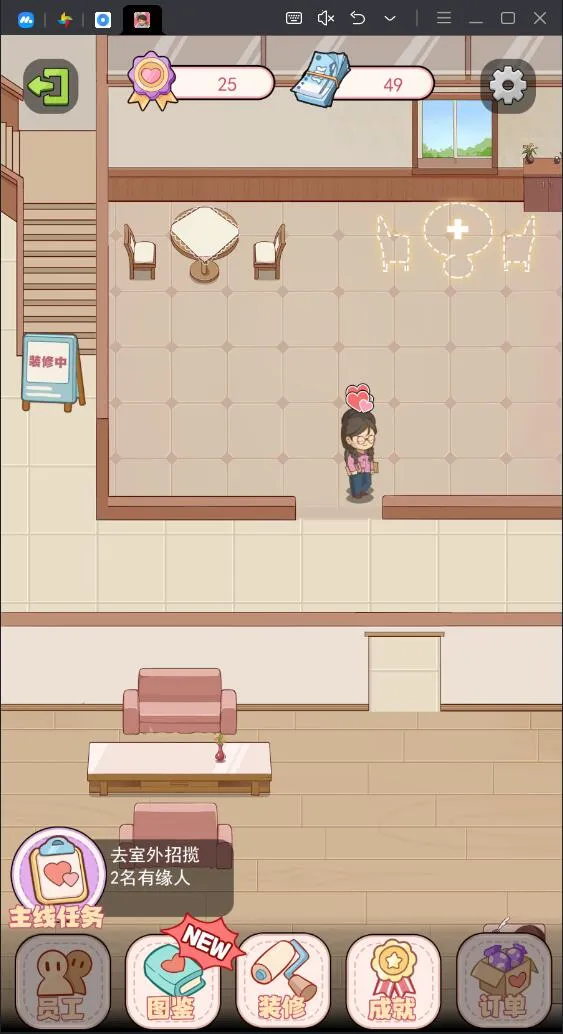The width and height of the screenshot is (563, 1034).
Task: Open the 装修 decoration menu
Action: [283, 978]
